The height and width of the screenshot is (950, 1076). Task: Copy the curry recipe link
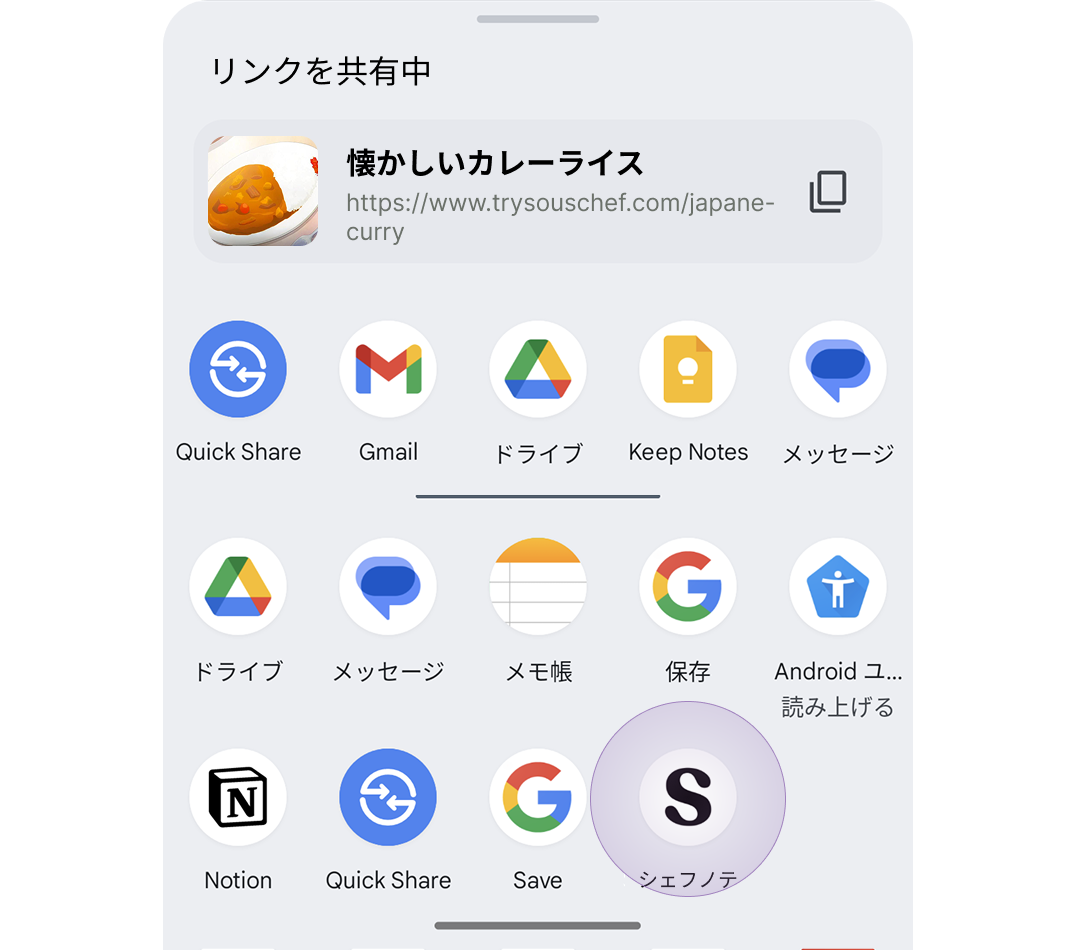828,192
